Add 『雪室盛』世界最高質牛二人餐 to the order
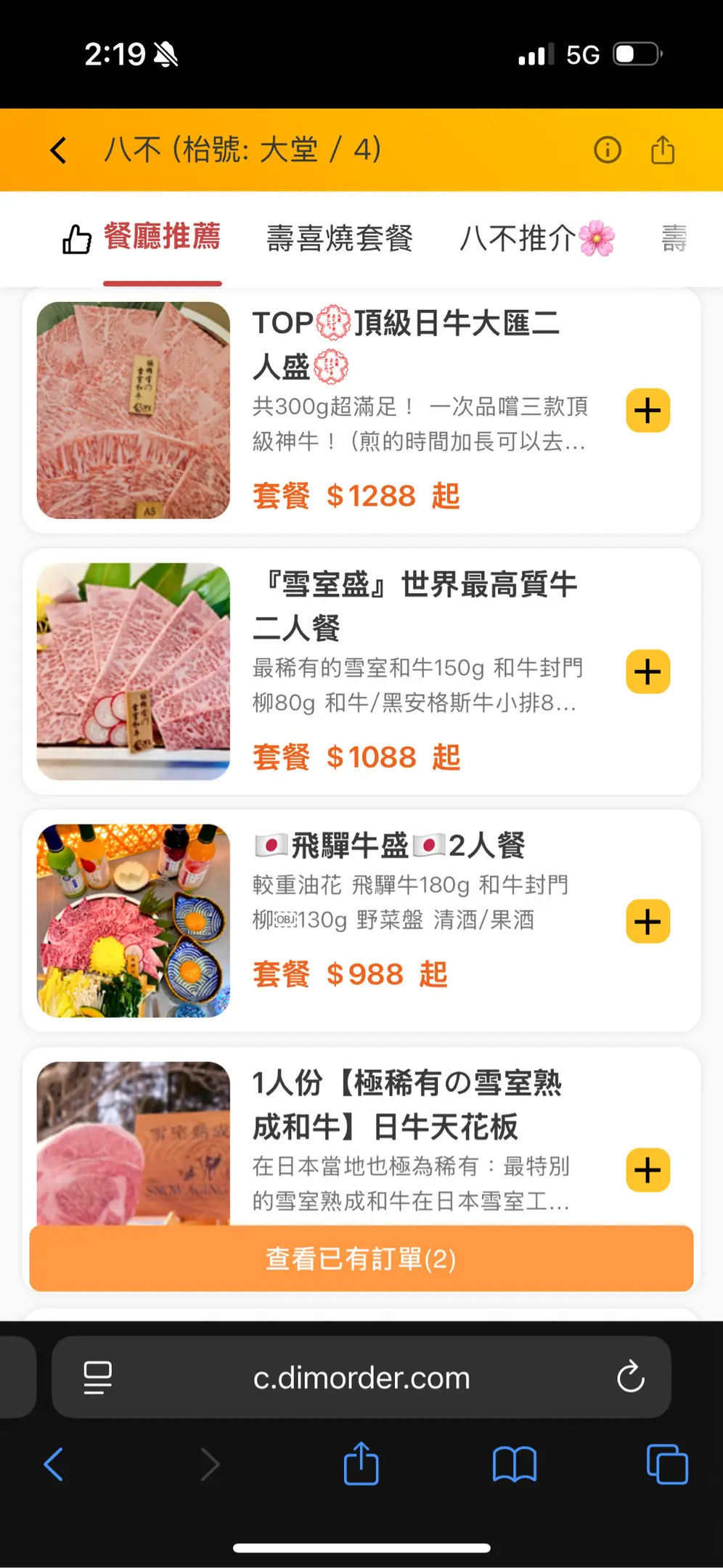Screen dimensions: 723x1568 coord(648,671)
